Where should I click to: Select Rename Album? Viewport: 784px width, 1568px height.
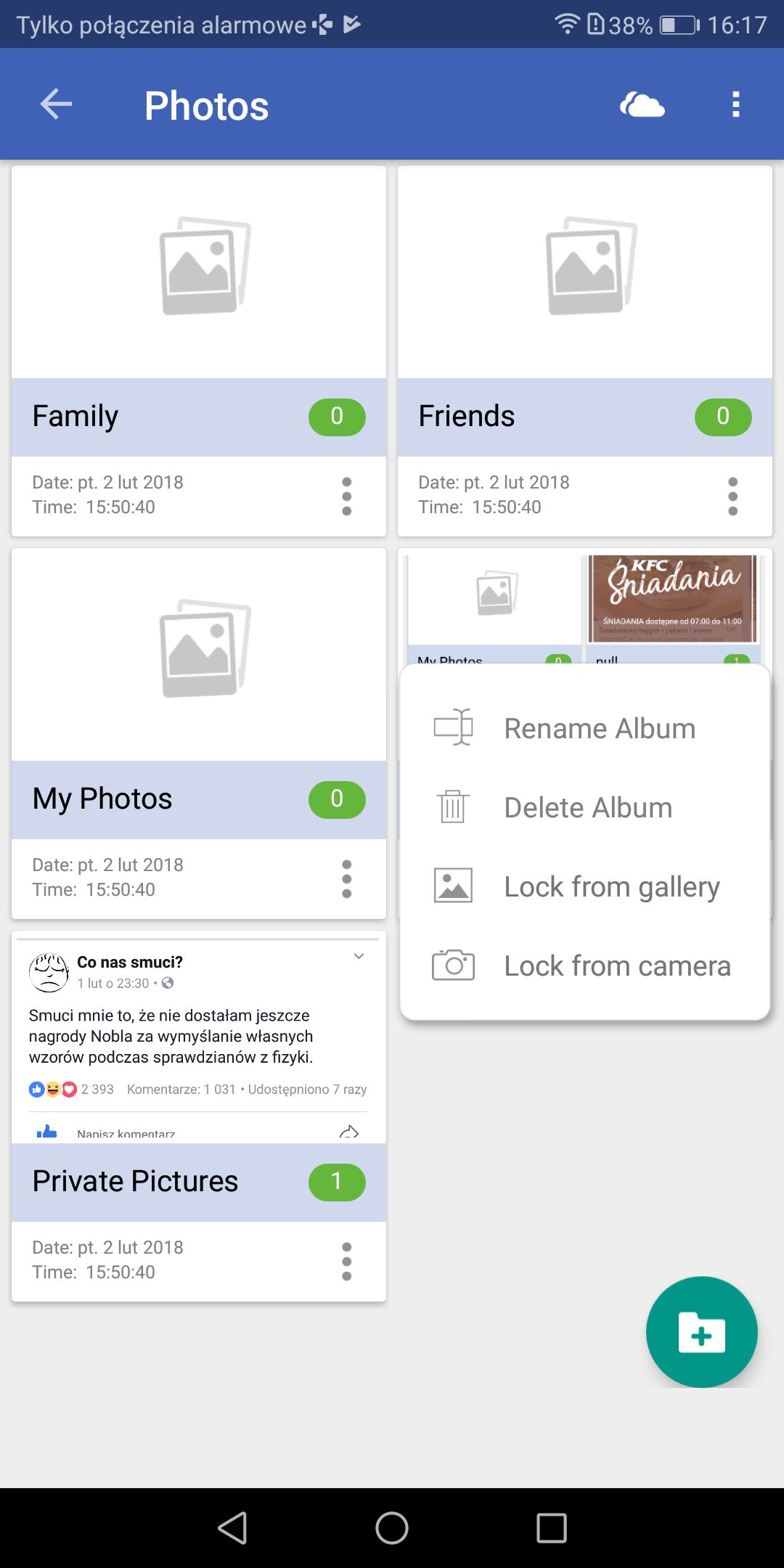click(x=585, y=728)
